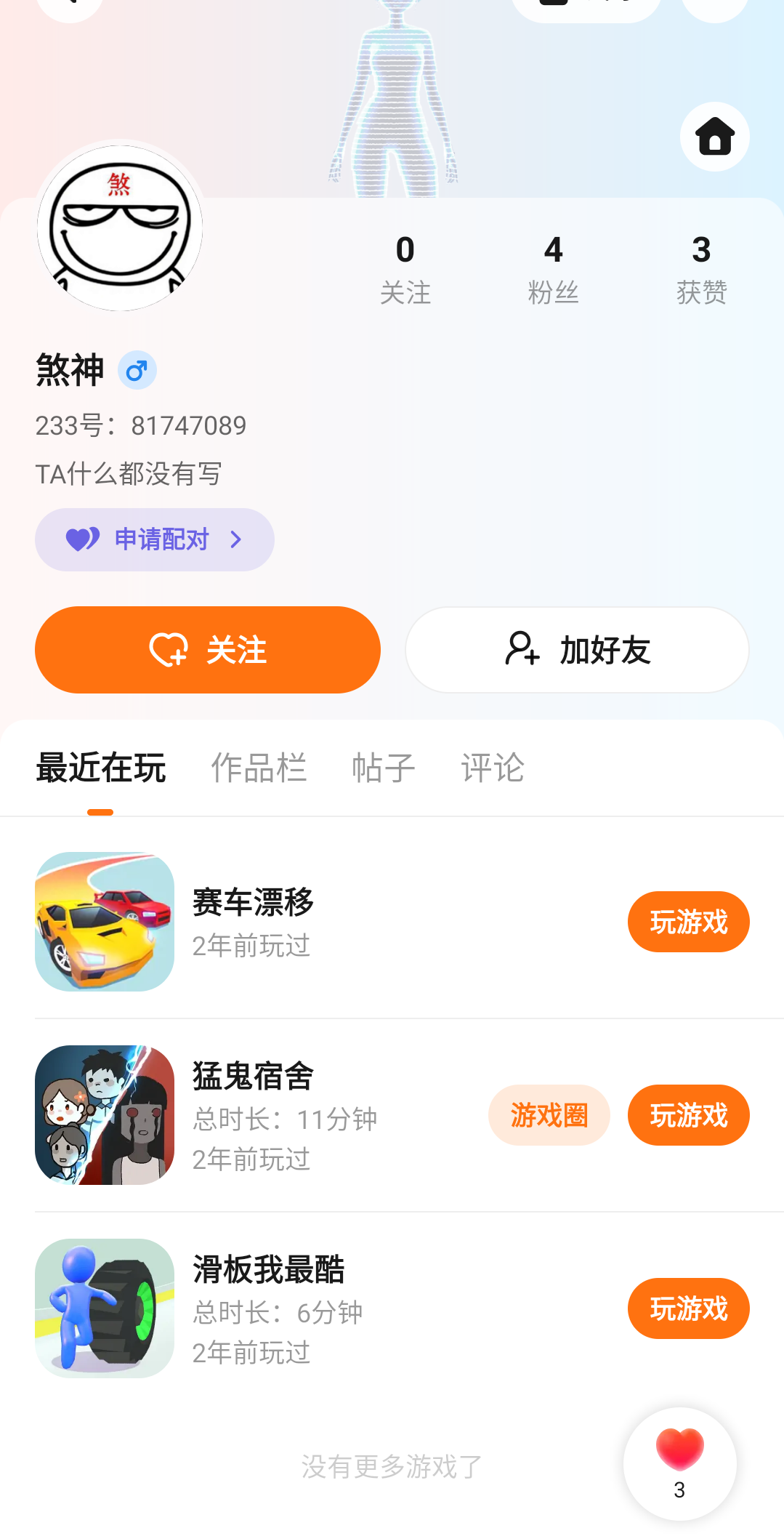Open the 猛鬼宿舍 game entry
The height and width of the screenshot is (1536, 784).
[x=253, y=1114]
